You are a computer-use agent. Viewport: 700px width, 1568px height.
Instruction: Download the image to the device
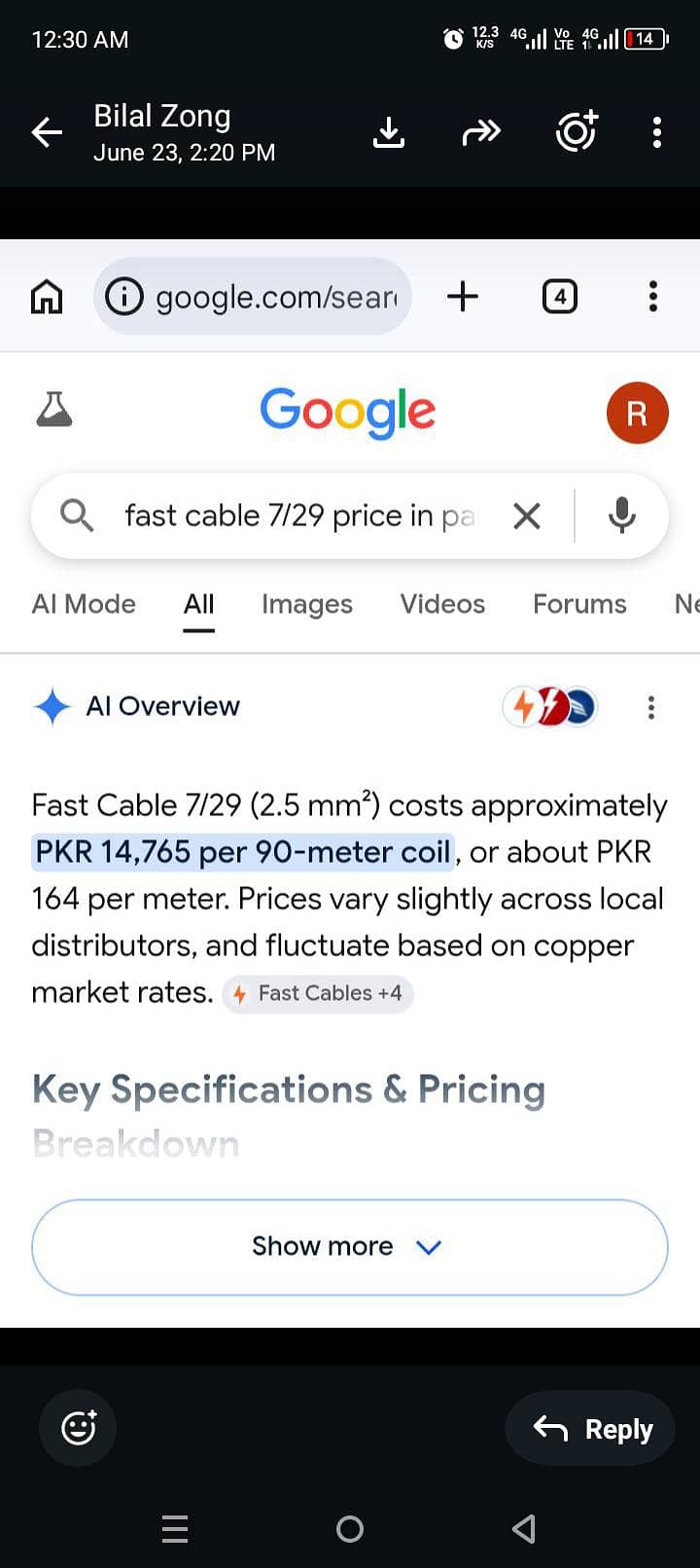point(389,132)
